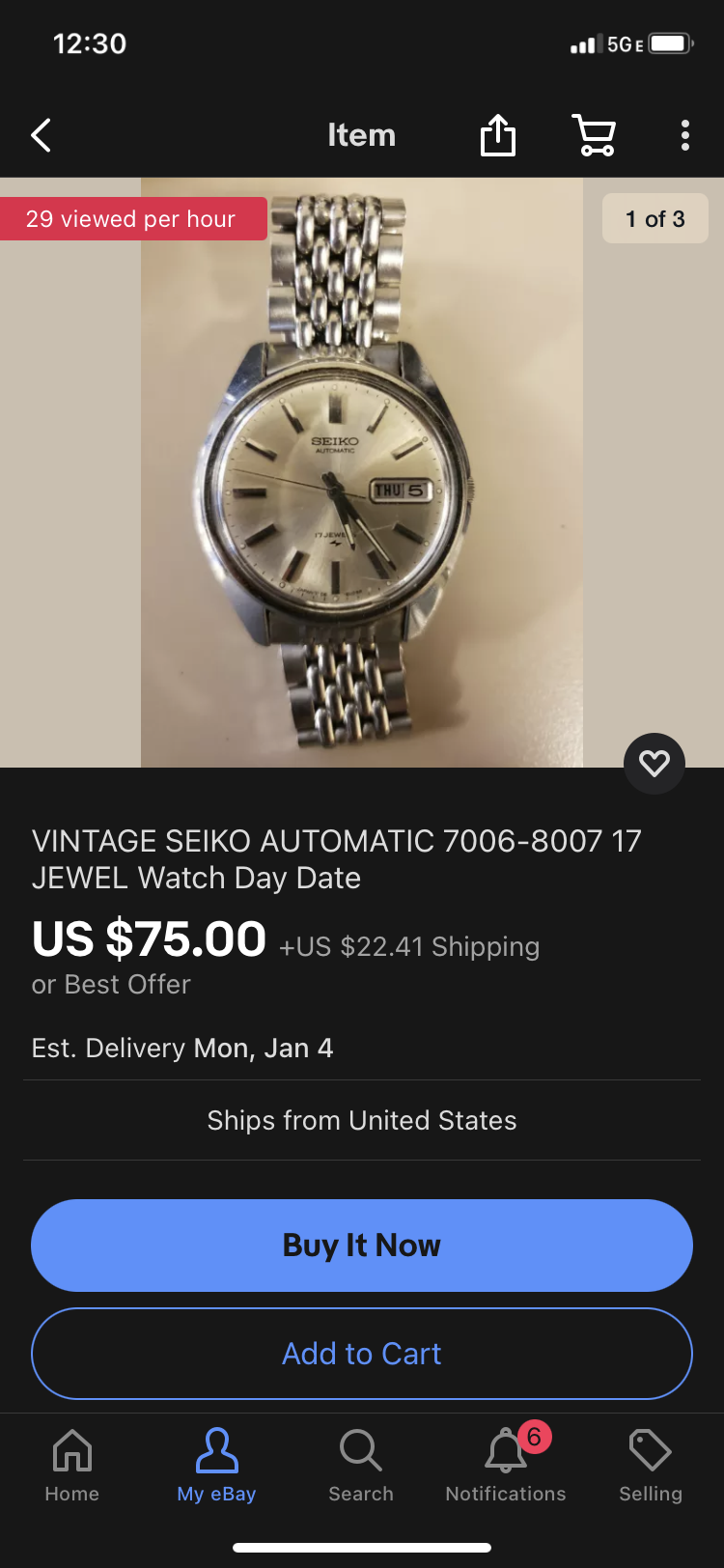Viewport: 724px width, 1568px height.
Task: Open the Seiko watch photo
Action: pos(362,473)
